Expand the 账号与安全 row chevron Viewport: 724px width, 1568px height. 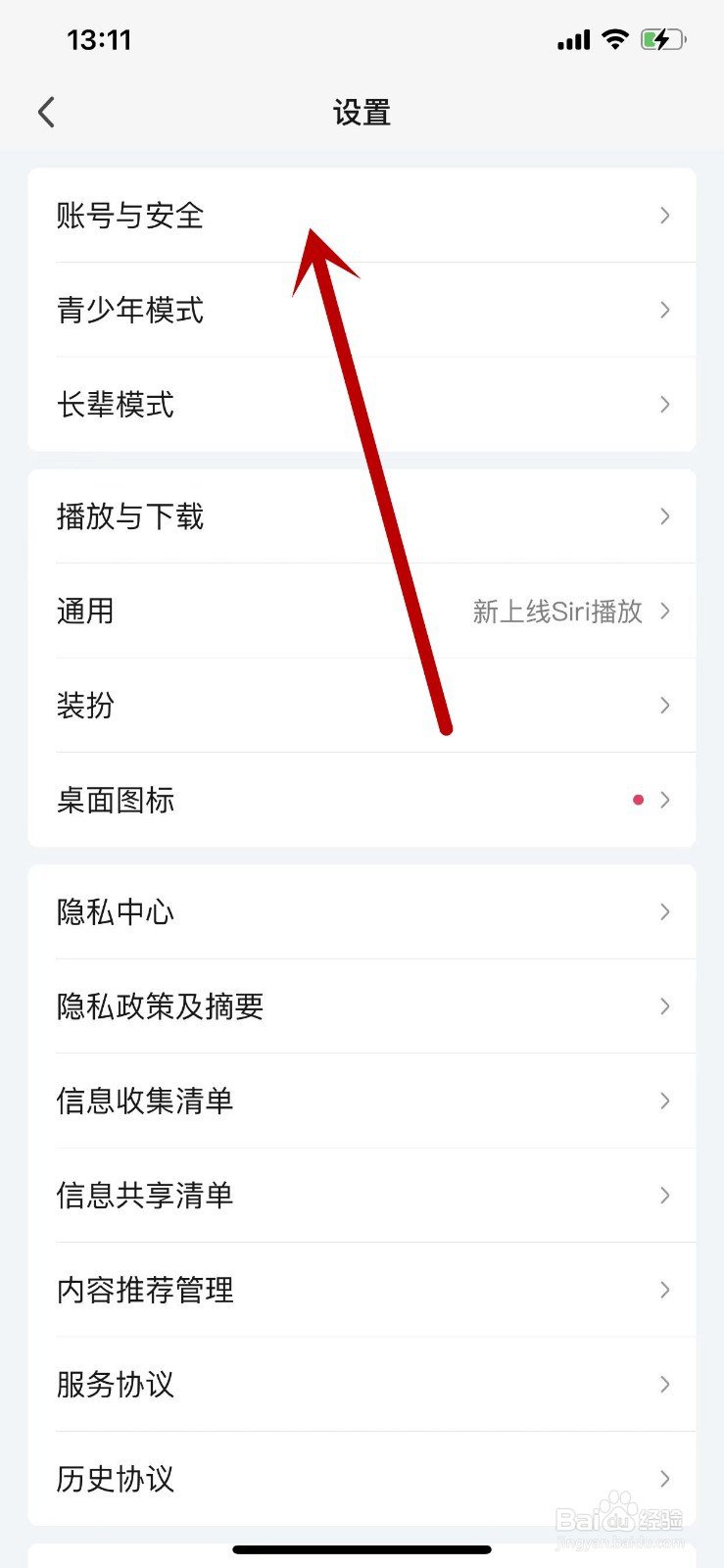click(x=664, y=216)
